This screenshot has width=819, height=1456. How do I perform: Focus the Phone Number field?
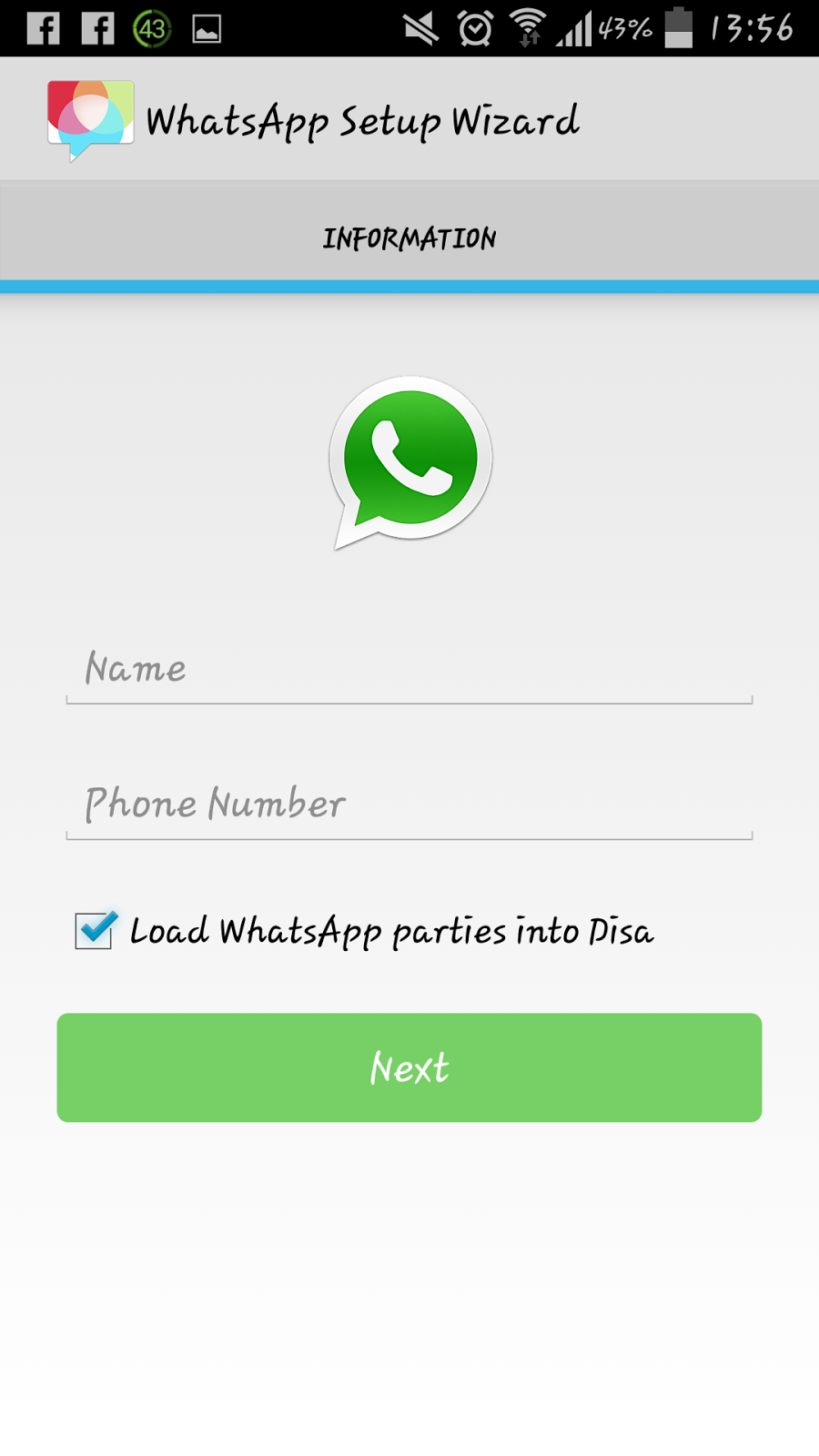point(409,804)
